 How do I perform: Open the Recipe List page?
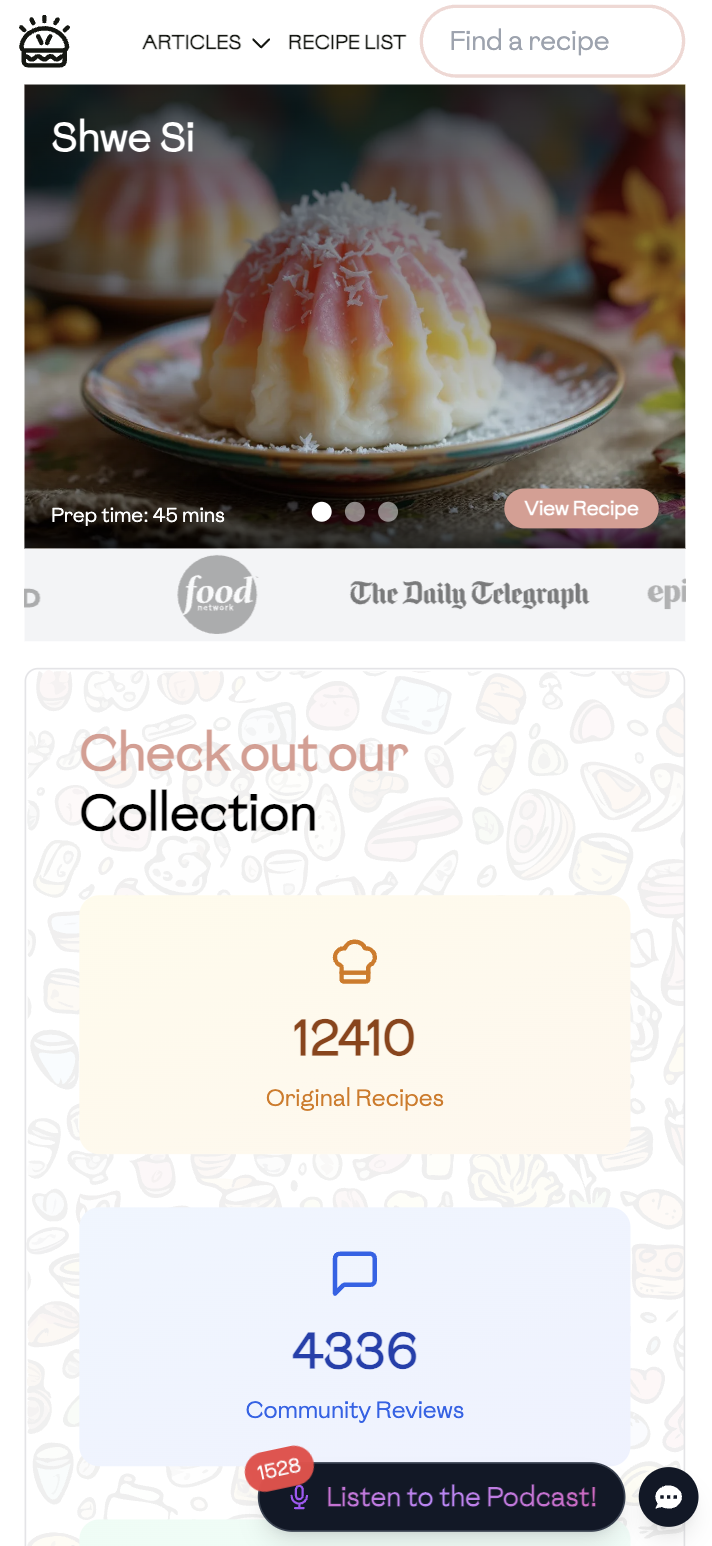pyautogui.click(x=346, y=42)
